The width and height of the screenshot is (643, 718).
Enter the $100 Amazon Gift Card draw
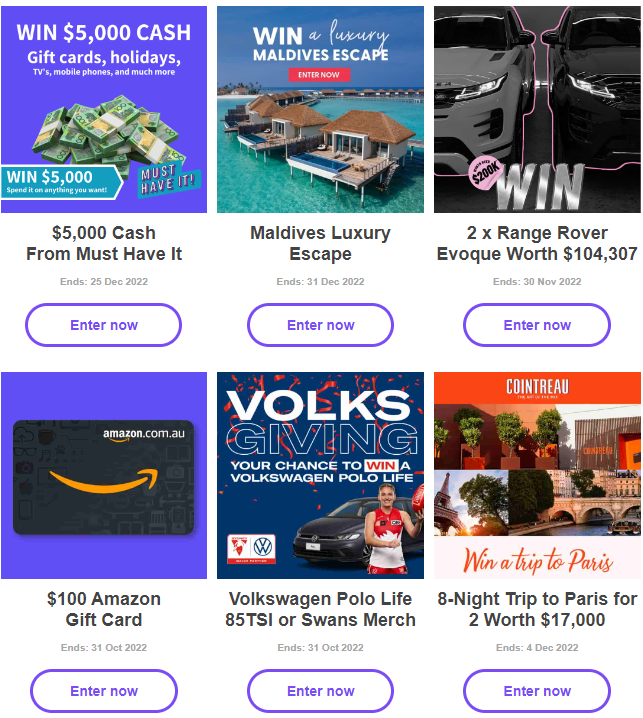click(104, 691)
